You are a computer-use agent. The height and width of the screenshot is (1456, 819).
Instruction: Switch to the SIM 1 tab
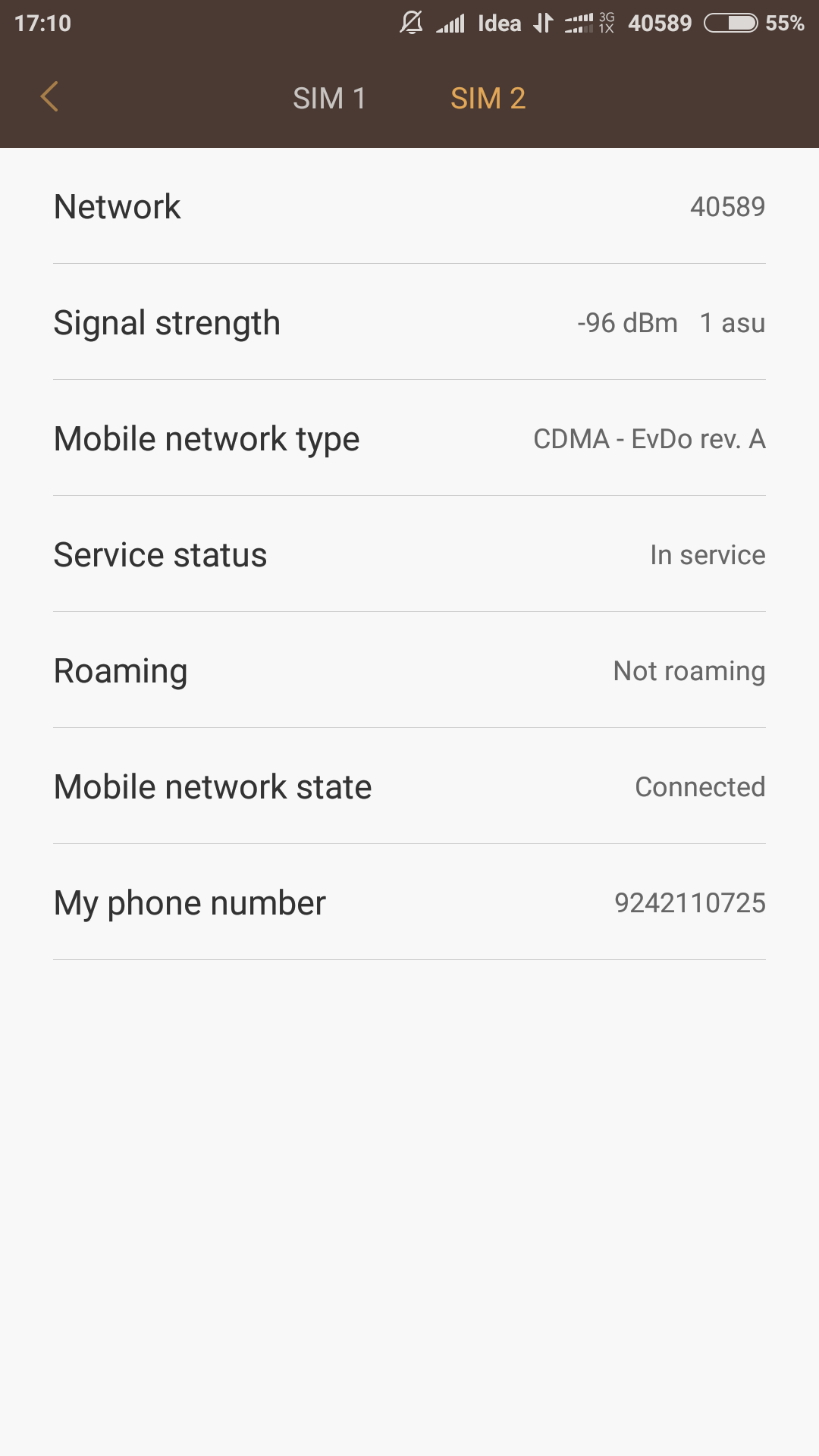330,99
